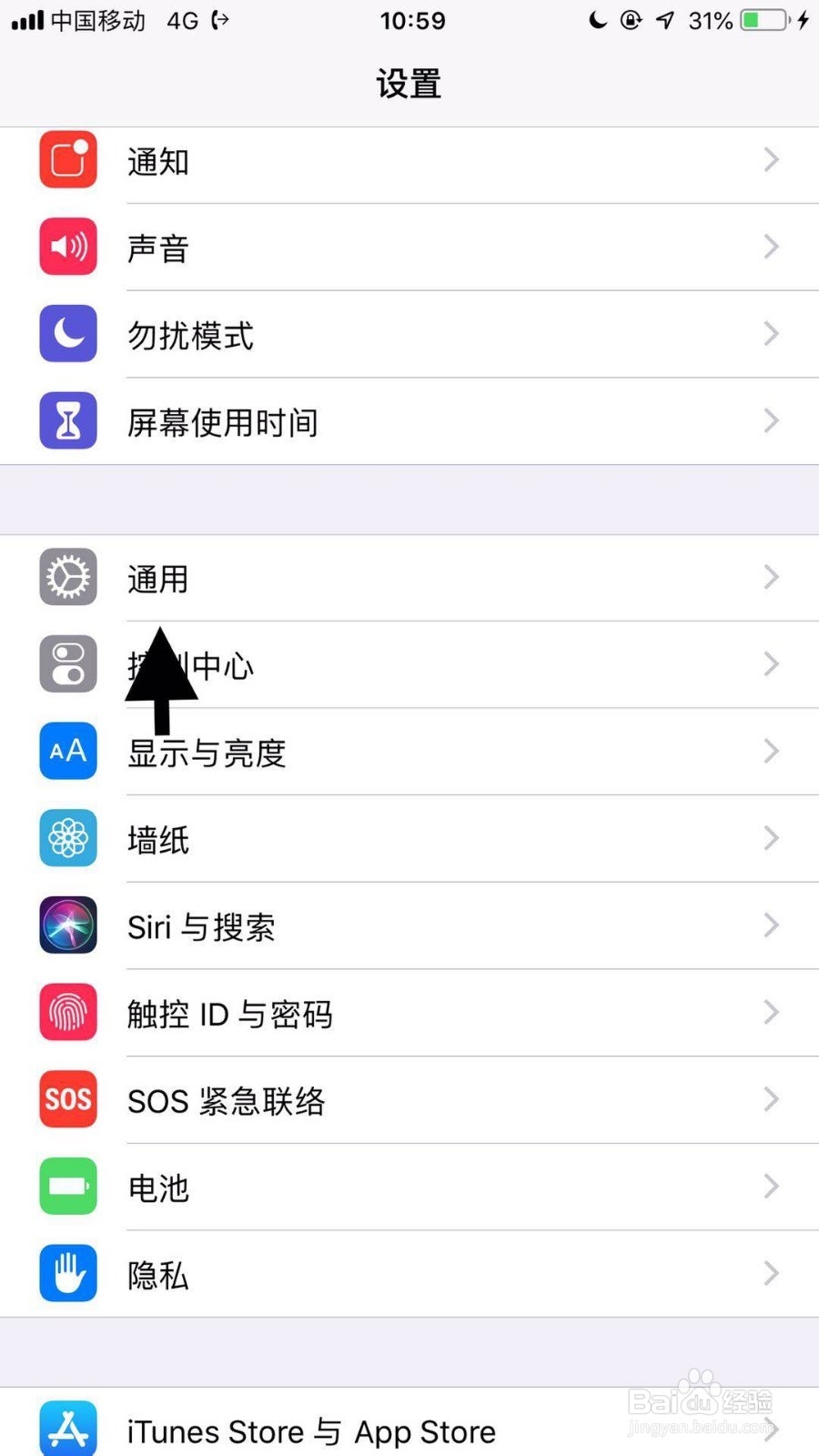Select the Privacy (隐私) hand icon
Viewport: 819px width, 1456px height.
pos(67,1274)
